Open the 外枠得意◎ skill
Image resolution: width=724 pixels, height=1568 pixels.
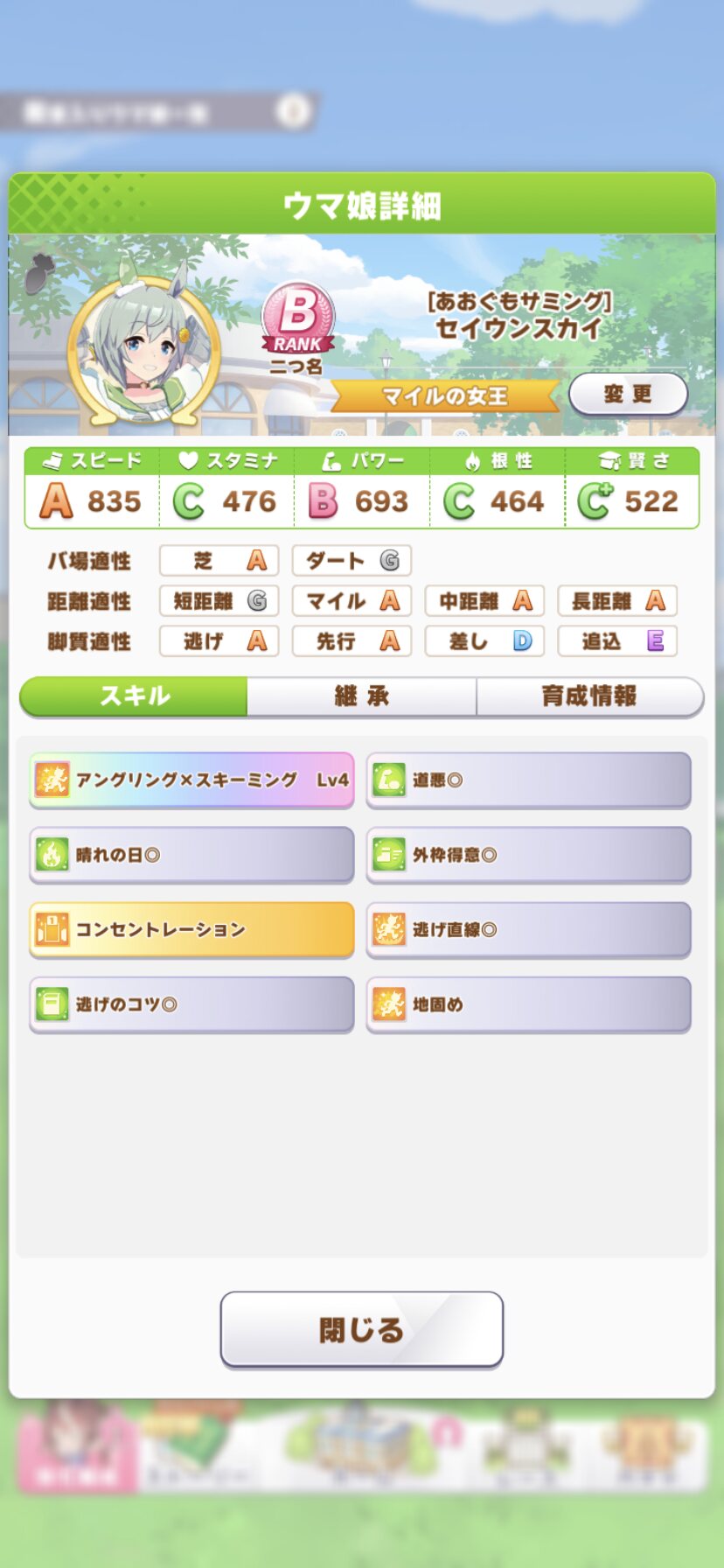[528, 855]
